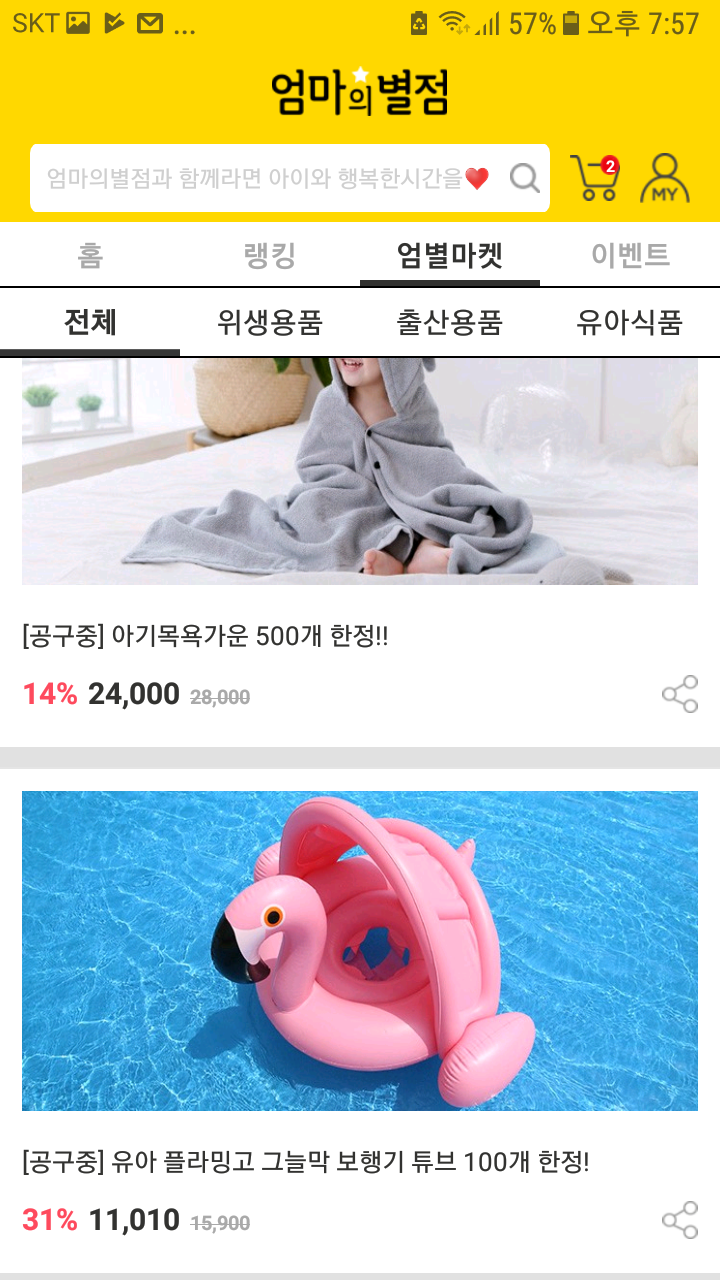
Task: Filter by 위생용품 category
Action: (x=270, y=322)
